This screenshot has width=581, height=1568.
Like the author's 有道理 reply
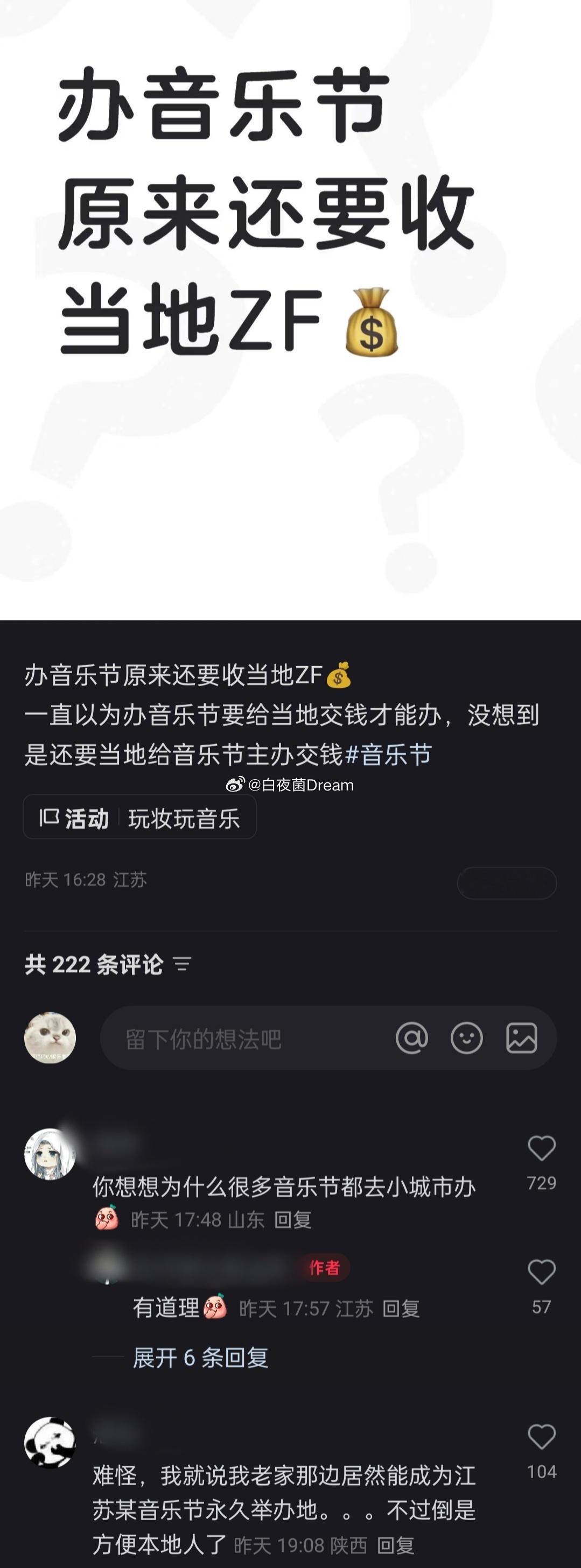coord(541,1273)
